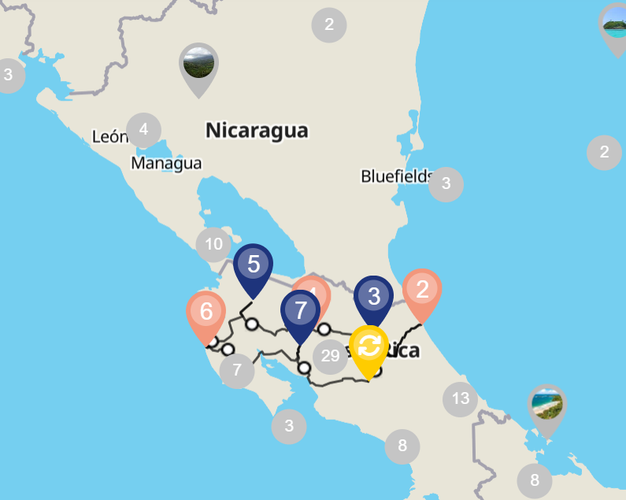Expand the cluster of 4 near León
626x500 pixels.
144,129
